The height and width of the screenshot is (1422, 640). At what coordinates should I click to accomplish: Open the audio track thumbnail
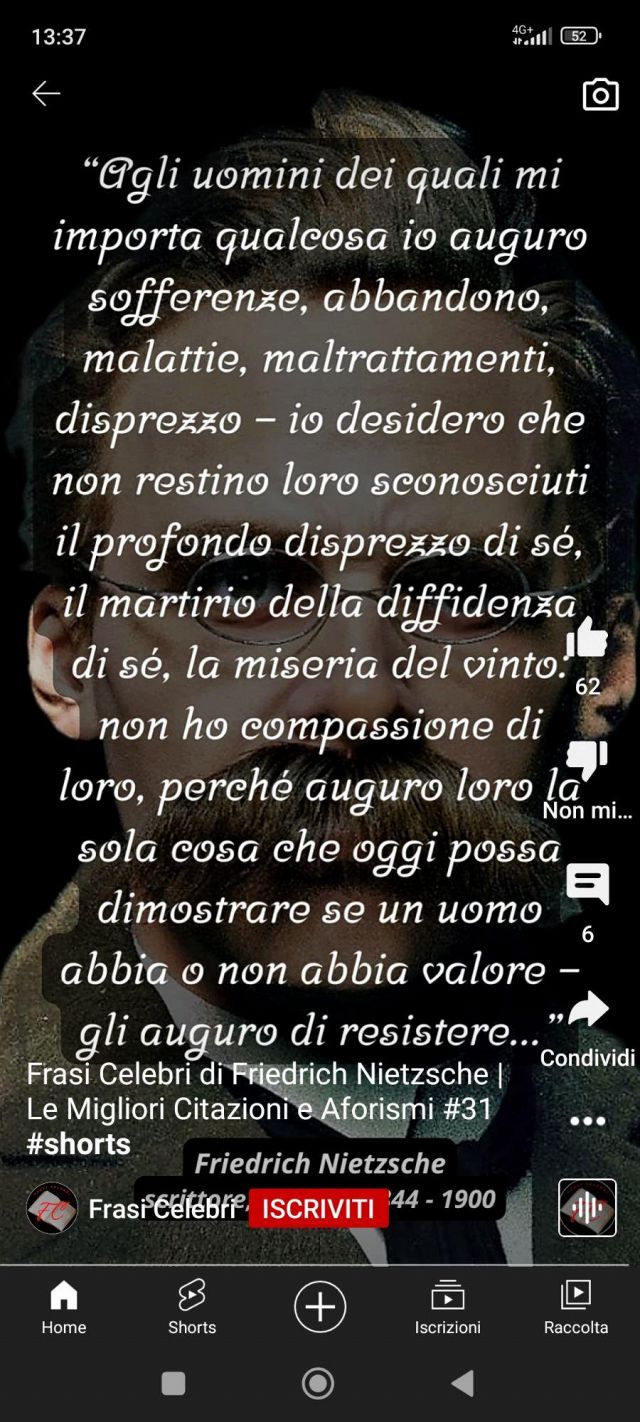pos(587,1208)
